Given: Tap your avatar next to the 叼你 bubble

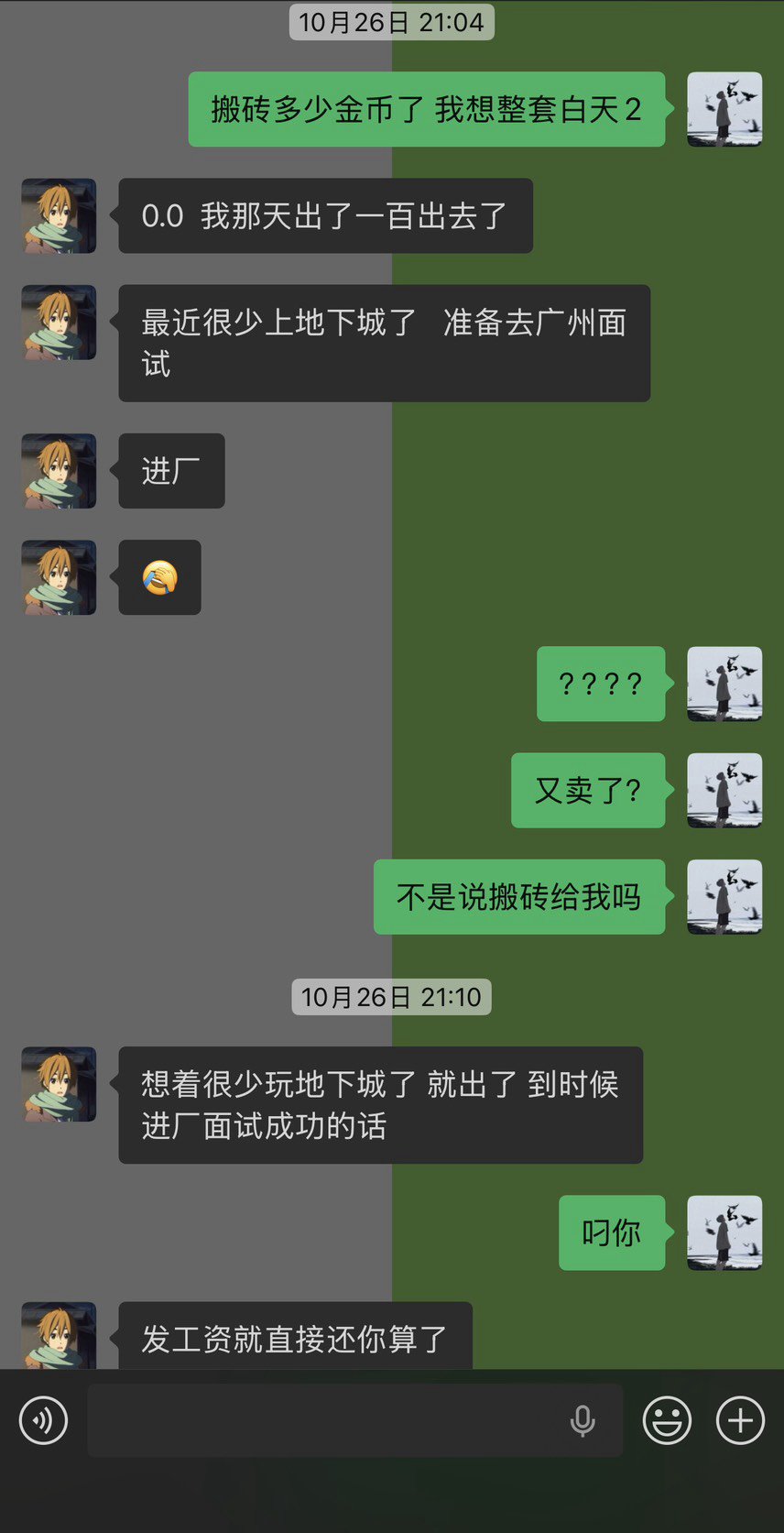Looking at the screenshot, I should [x=724, y=1232].
